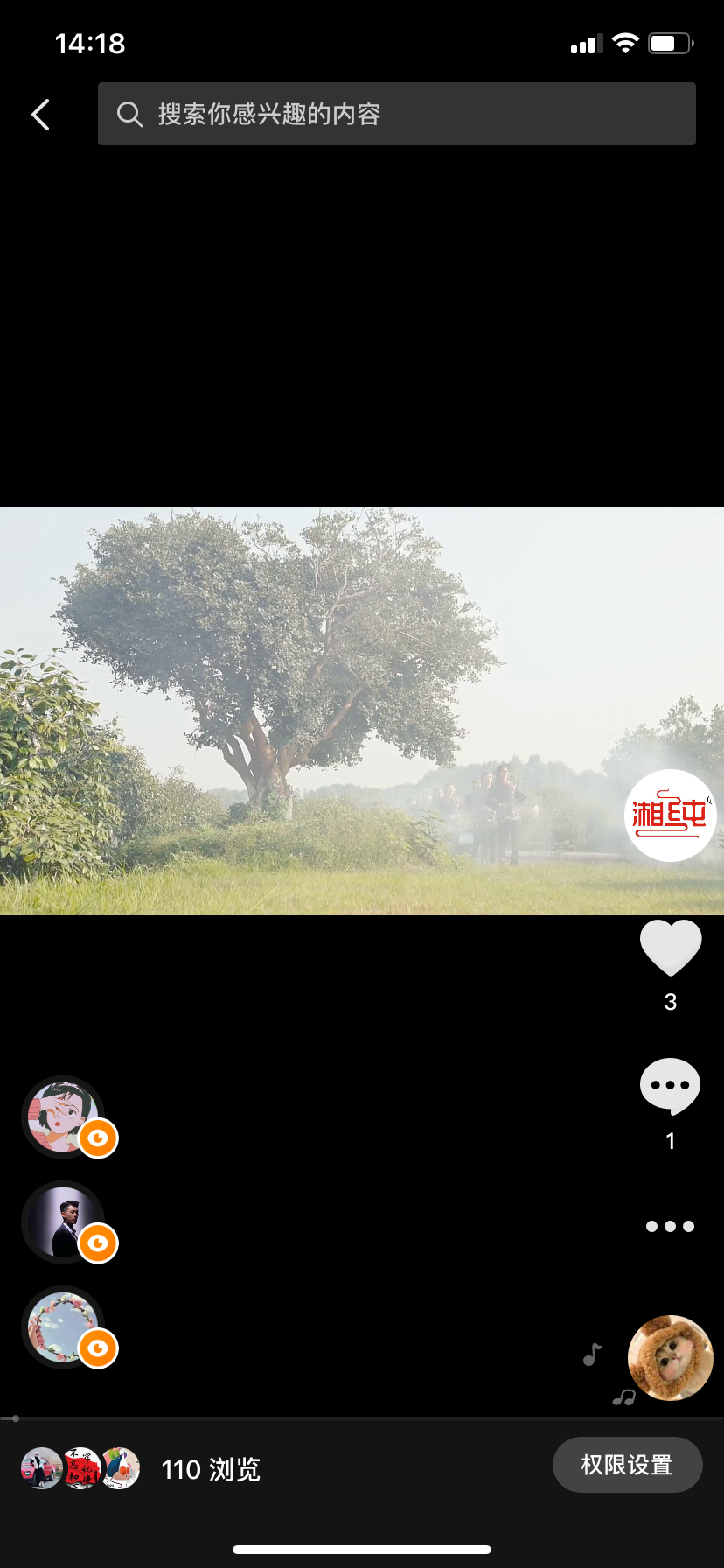Like this video with the heart
The height and width of the screenshot is (1568, 724).
coord(671,948)
